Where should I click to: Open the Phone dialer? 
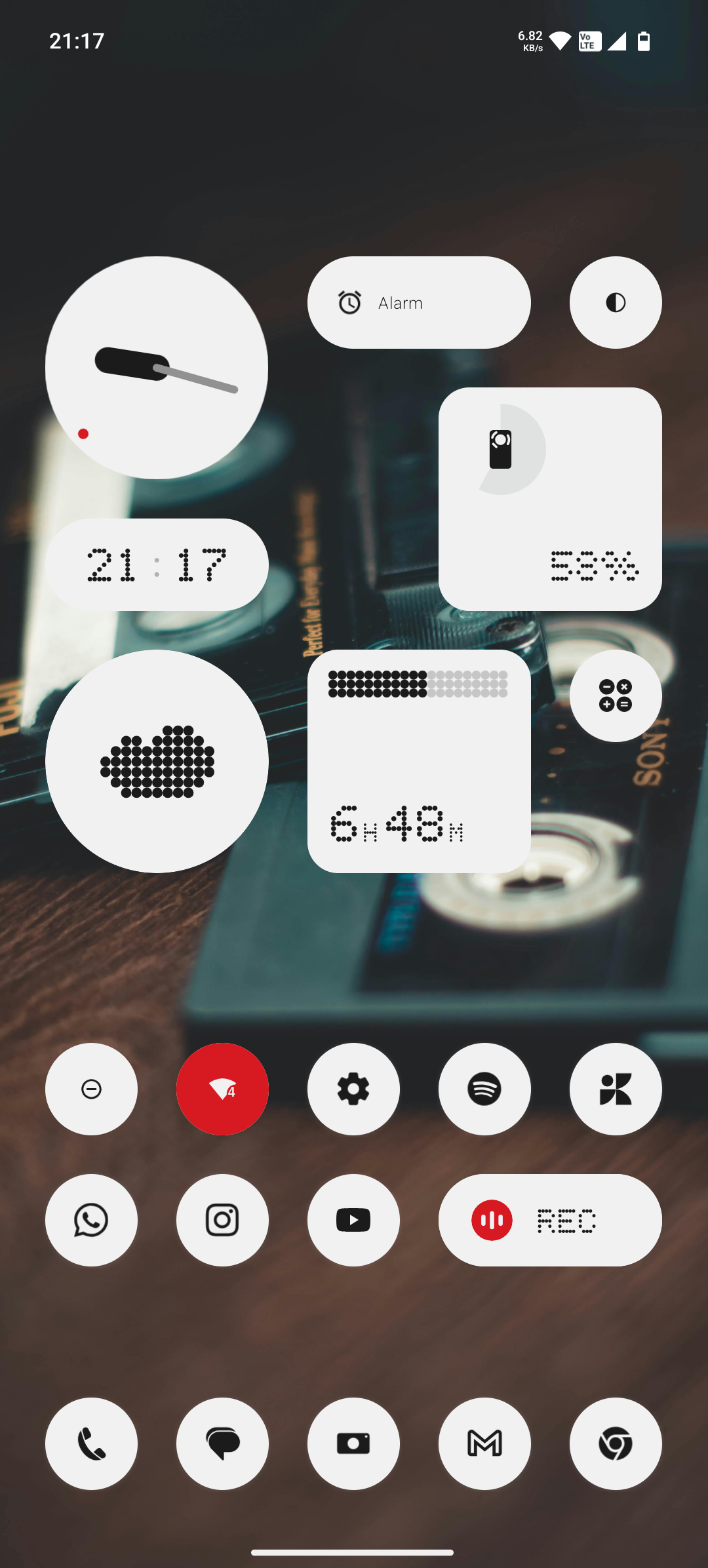click(91, 1443)
